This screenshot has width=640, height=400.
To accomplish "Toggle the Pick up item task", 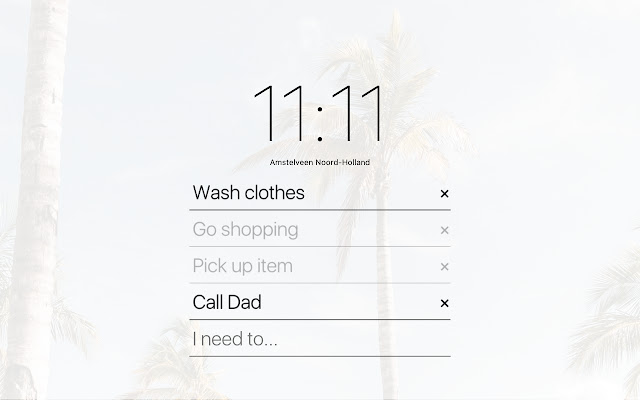I will tap(242, 266).
